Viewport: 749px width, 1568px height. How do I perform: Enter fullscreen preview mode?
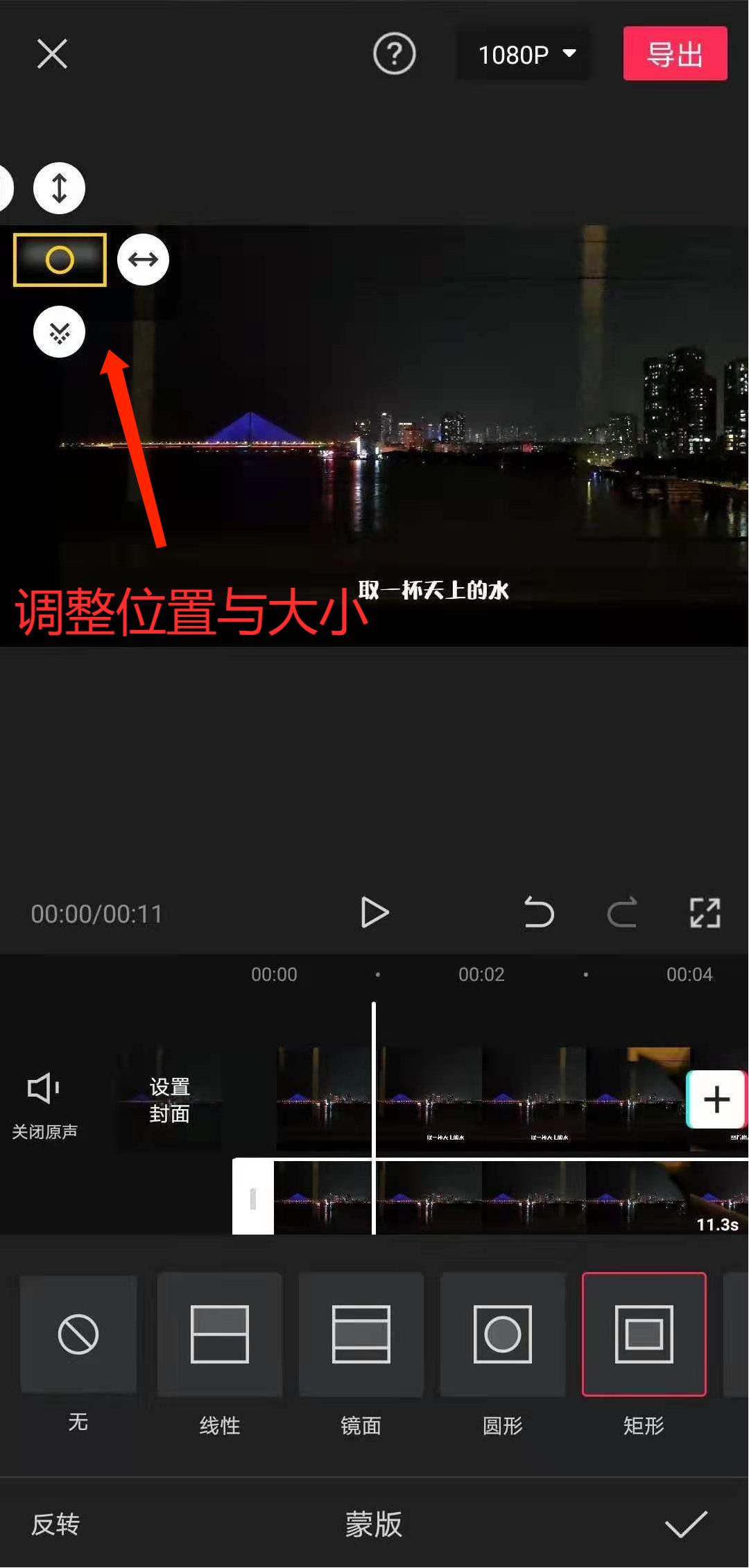705,913
